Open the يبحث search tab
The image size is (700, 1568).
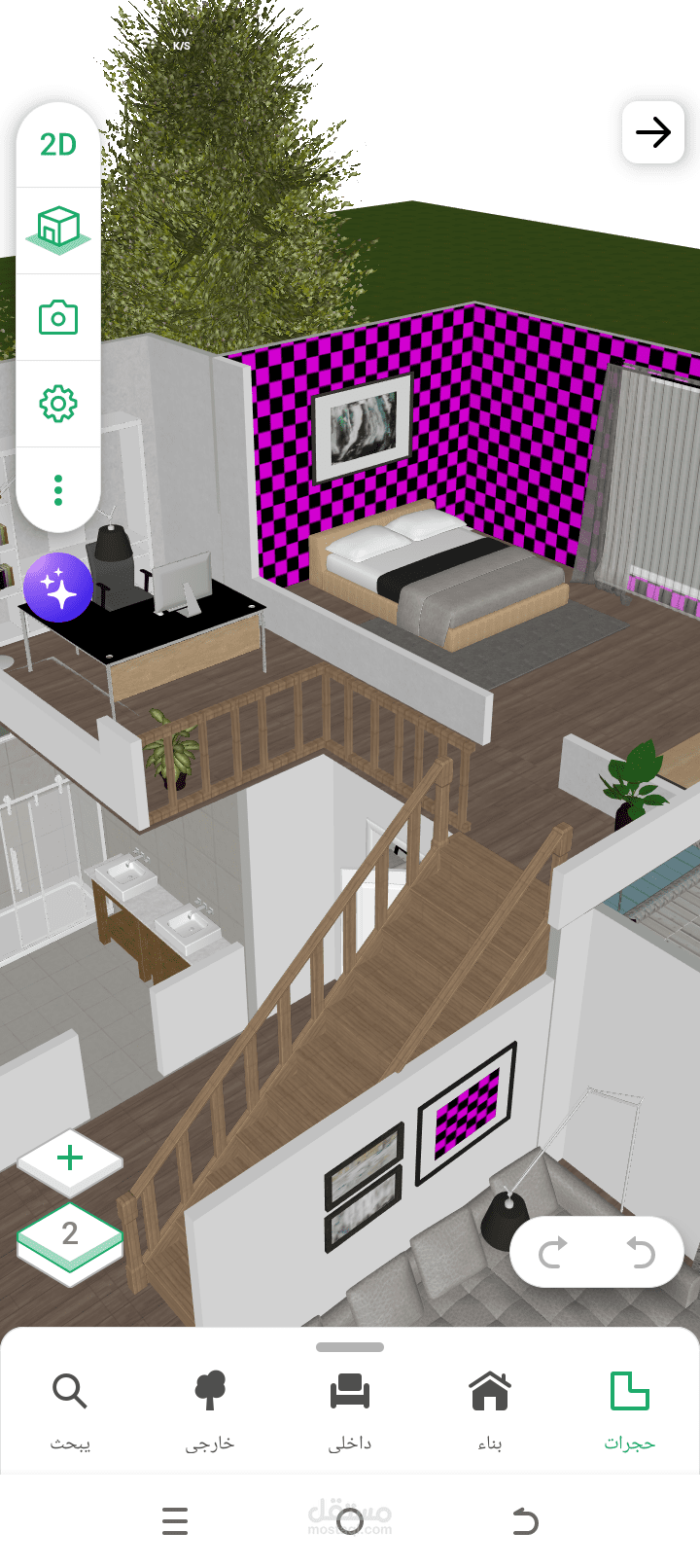pyautogui.click(x=70, y=1411)
